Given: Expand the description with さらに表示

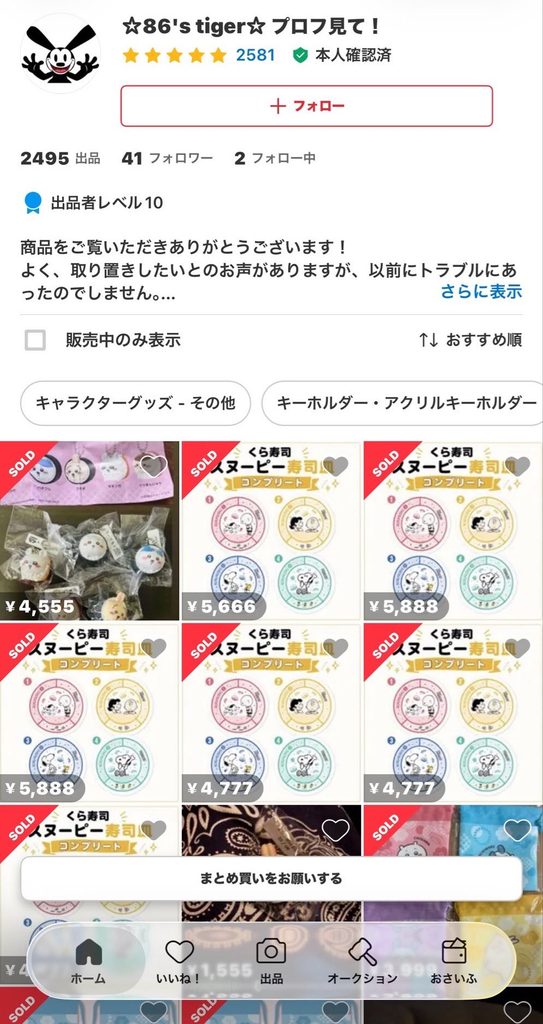Looking at the screenshot, I should [x=481, y=291].
